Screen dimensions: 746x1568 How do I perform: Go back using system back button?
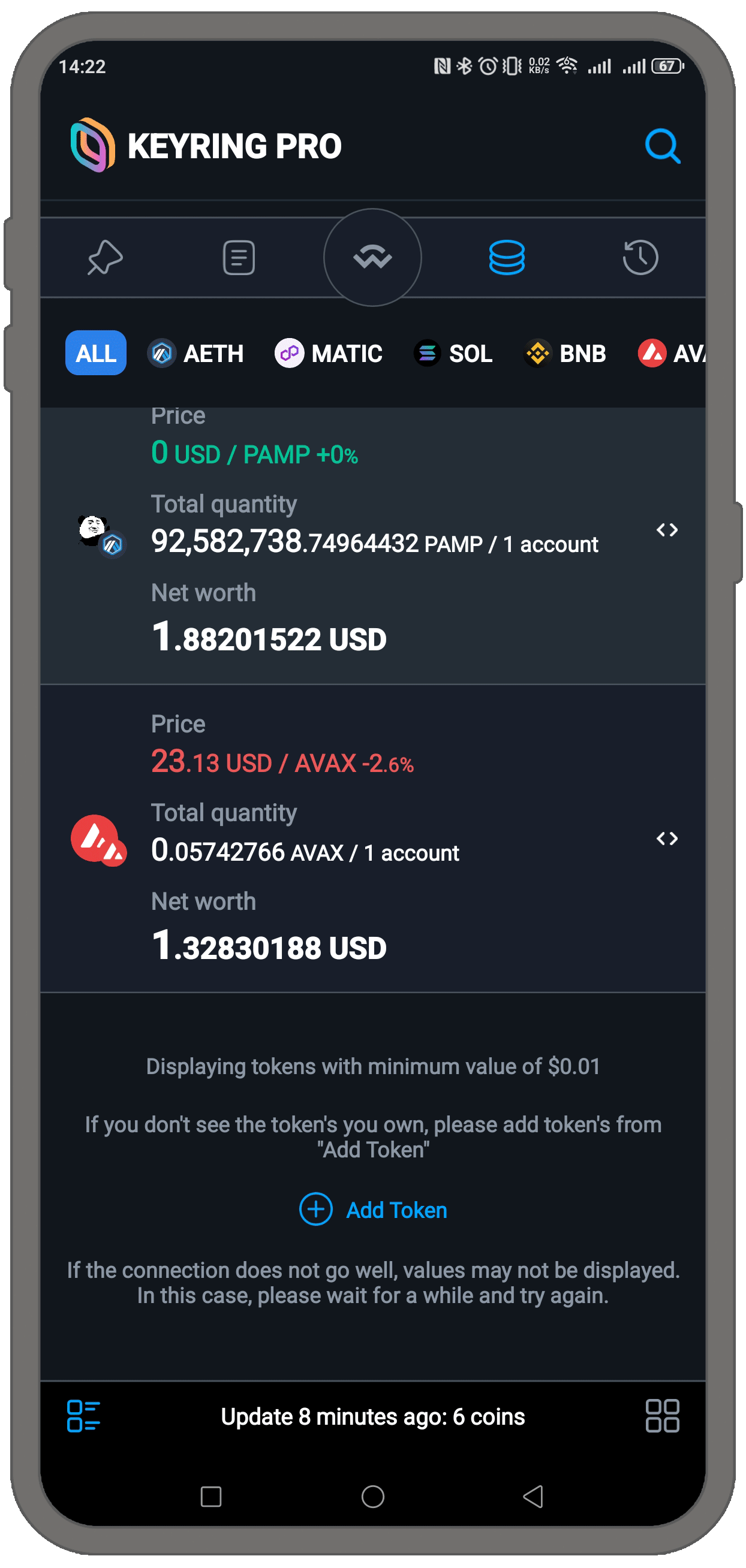(534, 1496)
